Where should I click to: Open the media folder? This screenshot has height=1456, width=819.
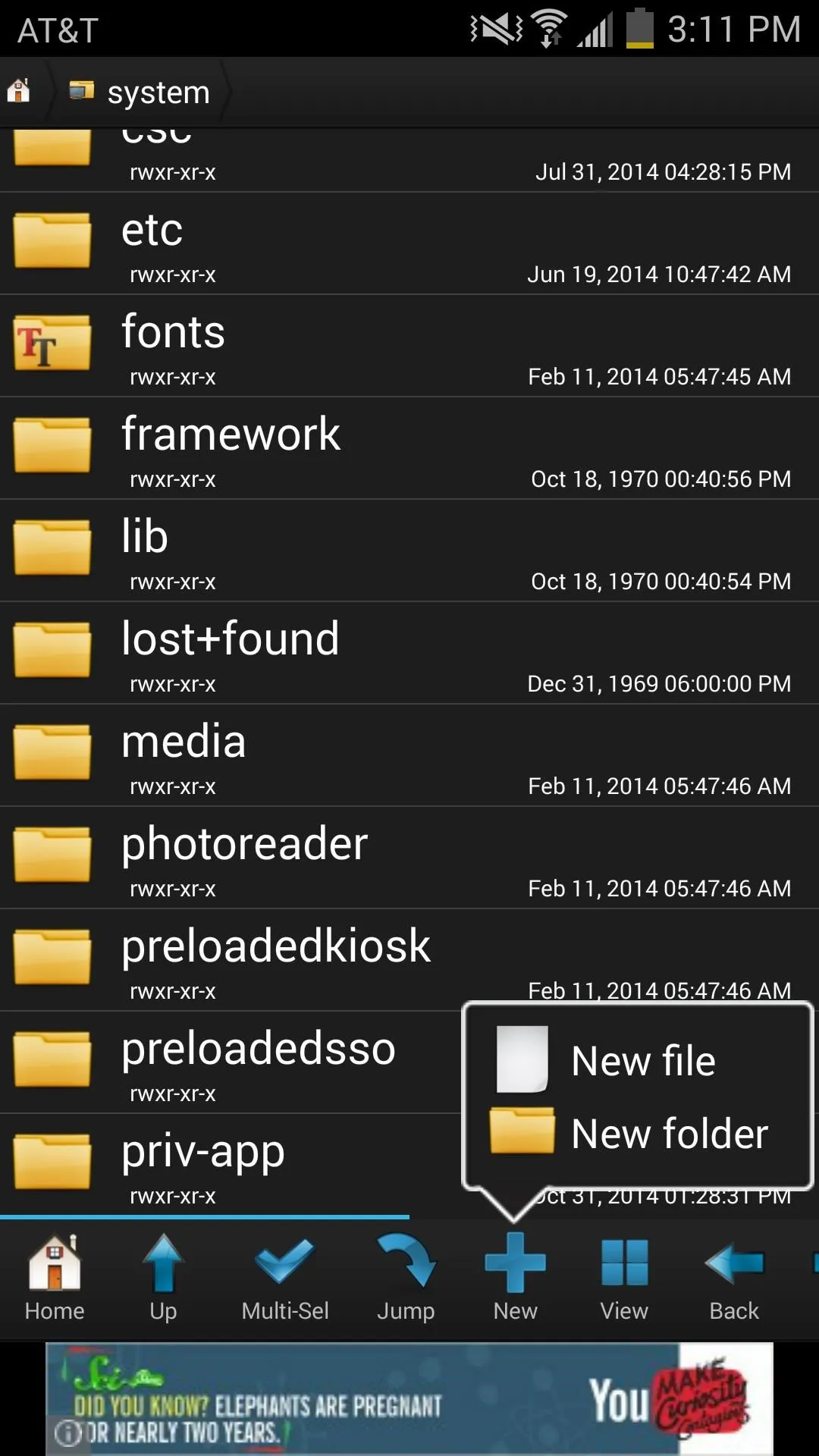point(409,755)
